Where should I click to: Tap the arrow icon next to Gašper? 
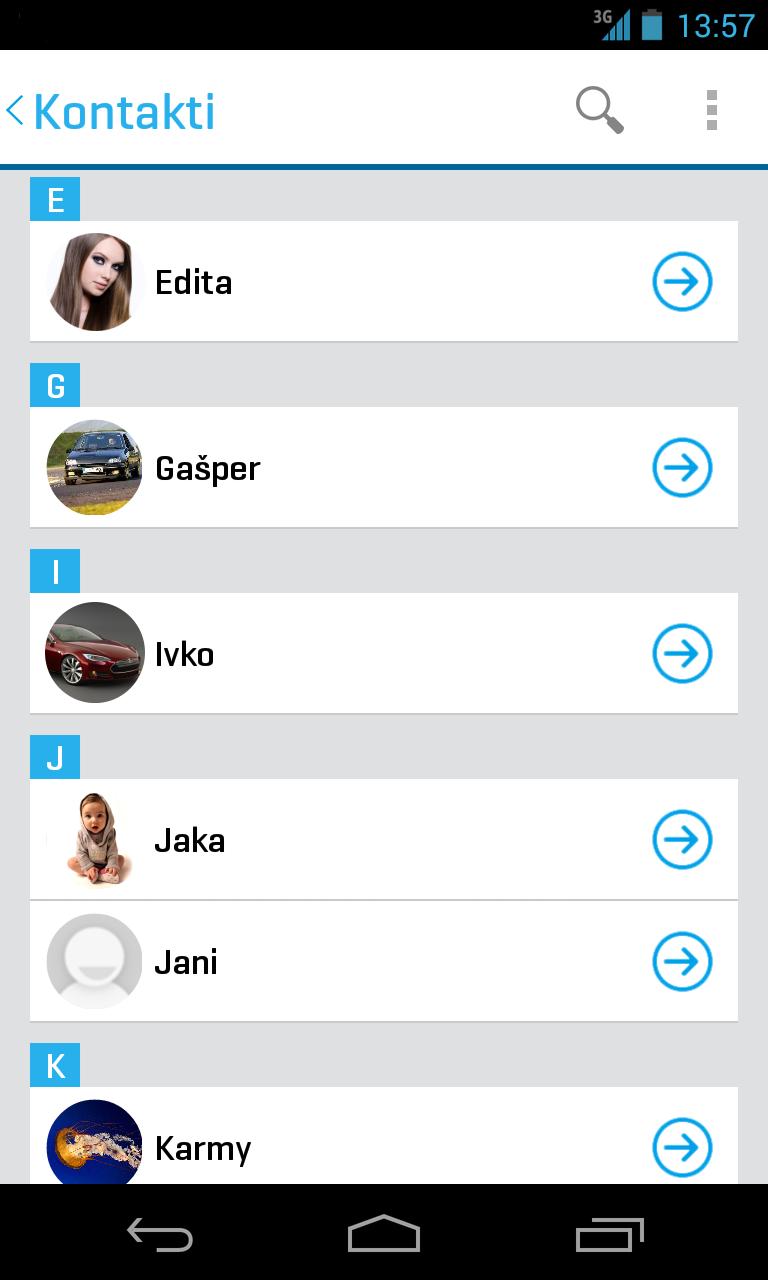click(682, 468)
